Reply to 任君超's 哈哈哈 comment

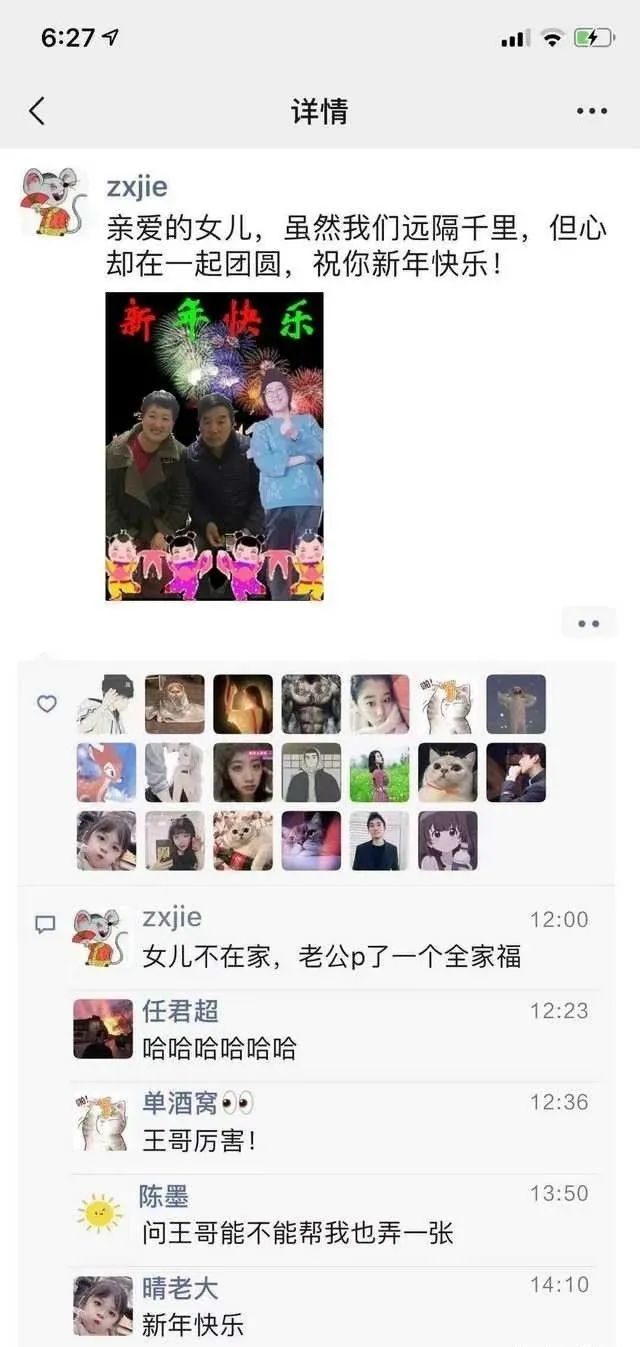[x=330, y=1048]
